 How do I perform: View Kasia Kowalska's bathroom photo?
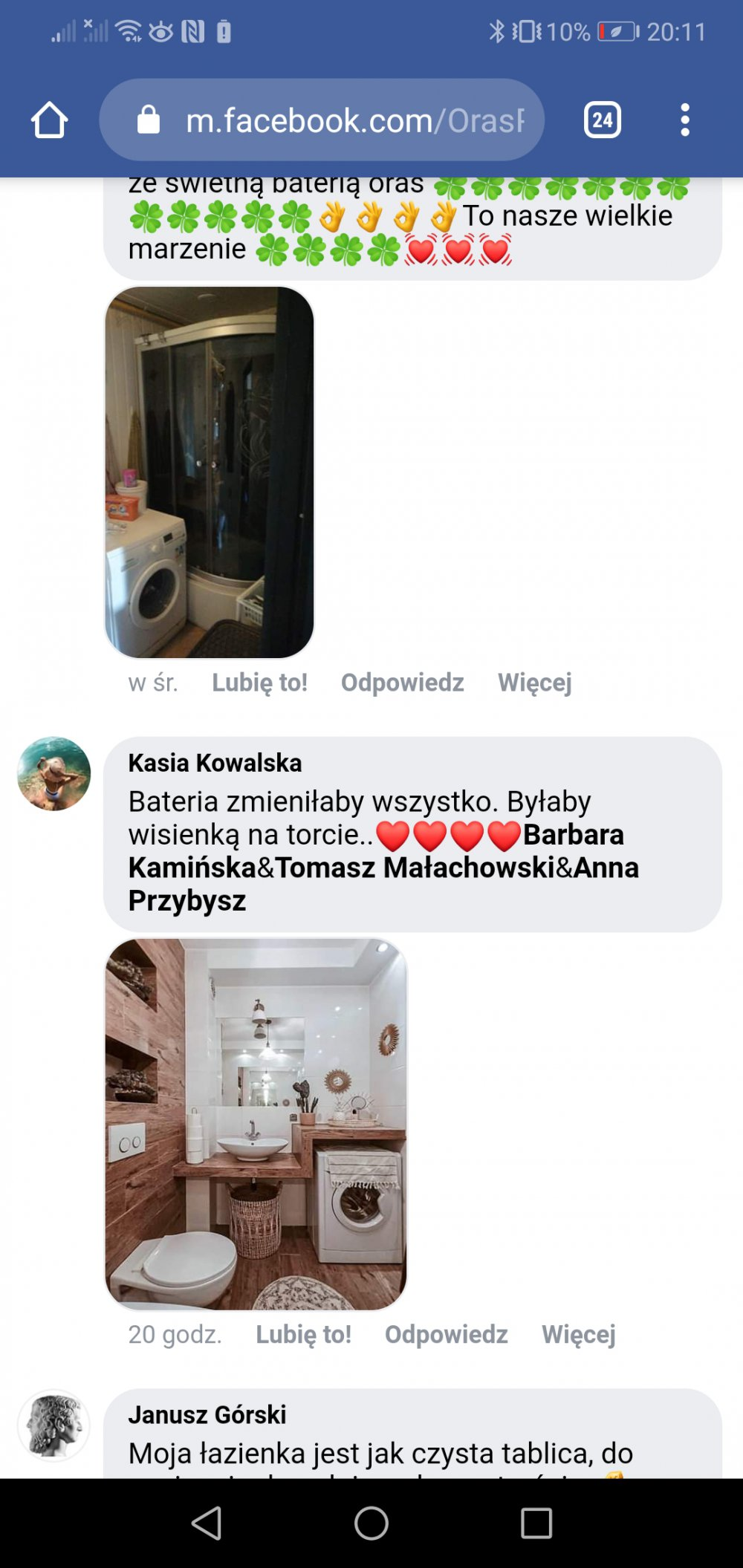point(256,1124)
